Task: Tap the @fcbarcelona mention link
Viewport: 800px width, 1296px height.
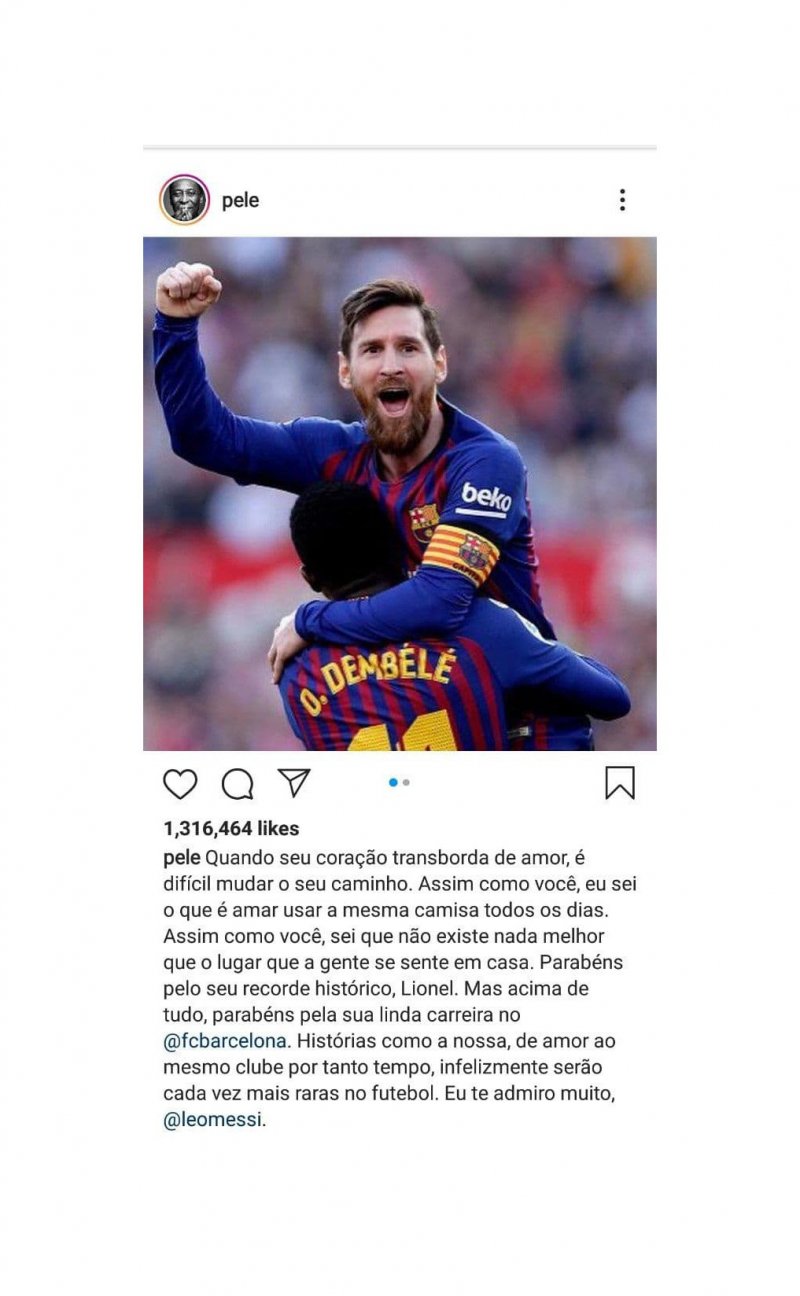Action: coord(225,1041)
